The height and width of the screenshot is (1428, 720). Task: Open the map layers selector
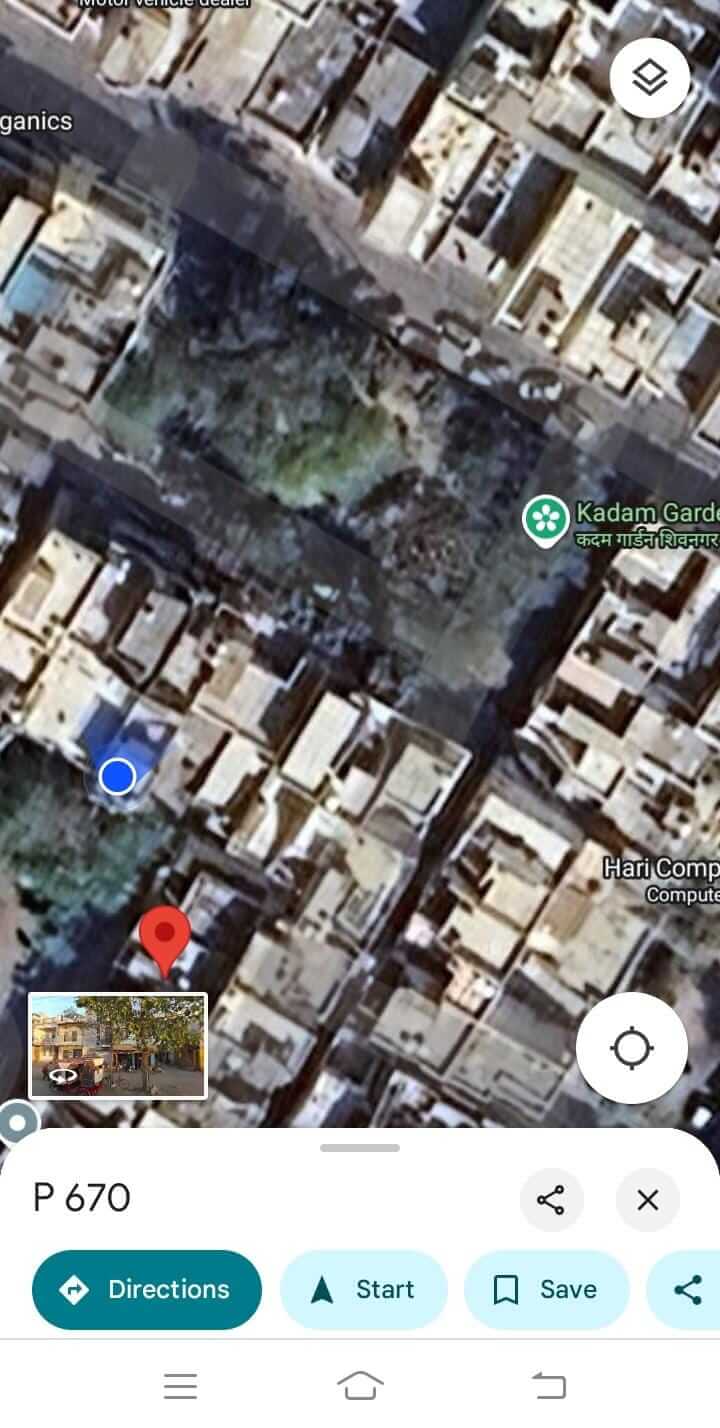click(650, 77)
